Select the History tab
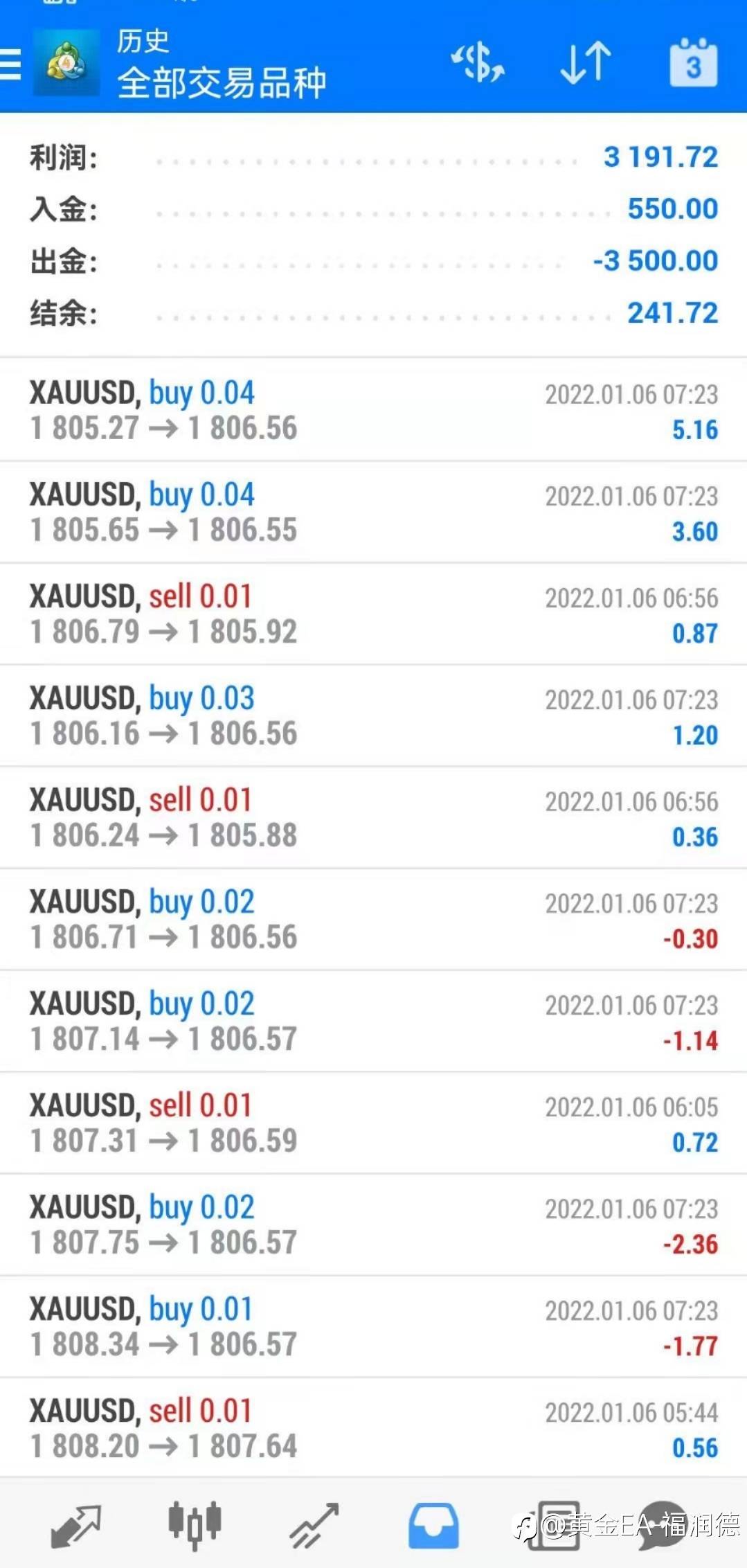747x1568 pixels. pos(433,1526)
